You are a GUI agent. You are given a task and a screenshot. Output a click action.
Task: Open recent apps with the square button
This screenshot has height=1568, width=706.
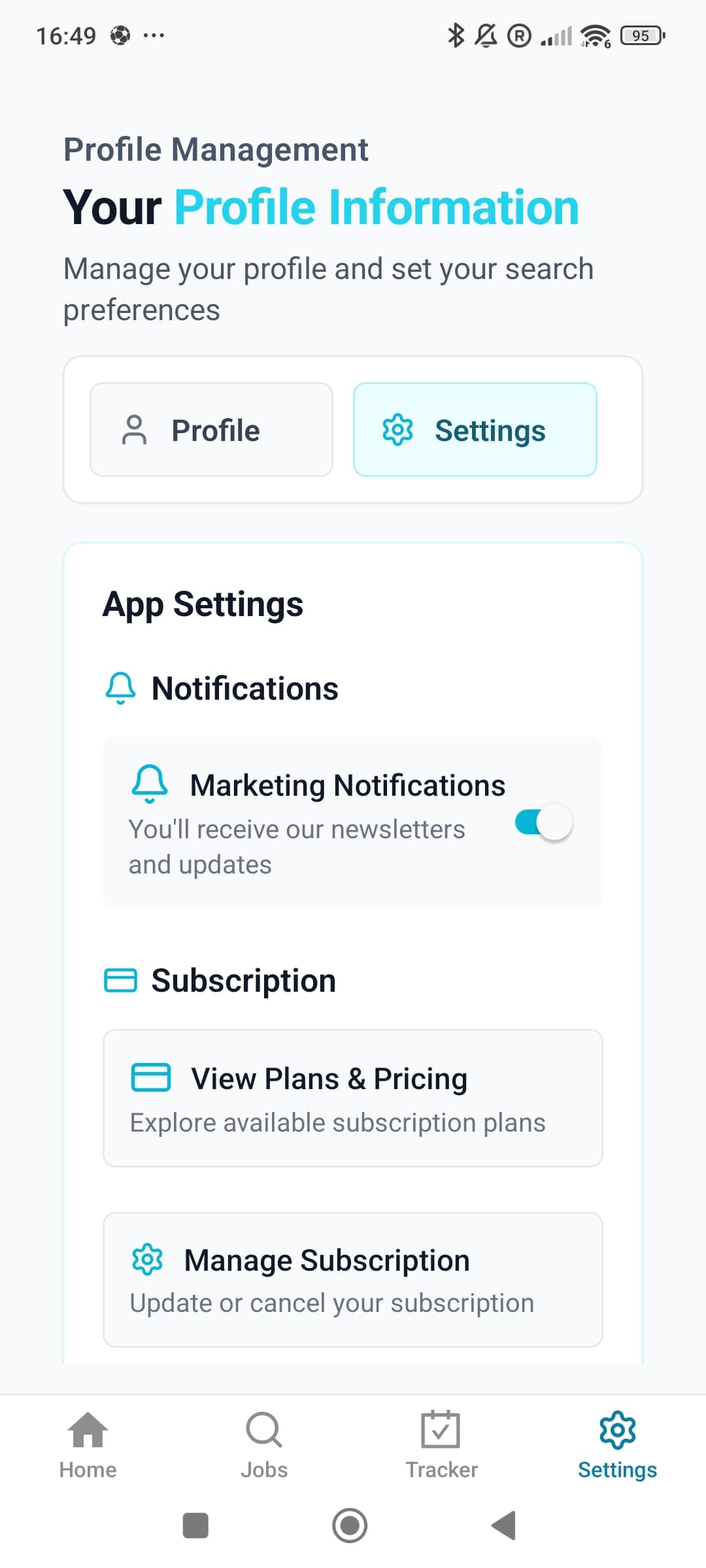click(x=195, y=1526)
